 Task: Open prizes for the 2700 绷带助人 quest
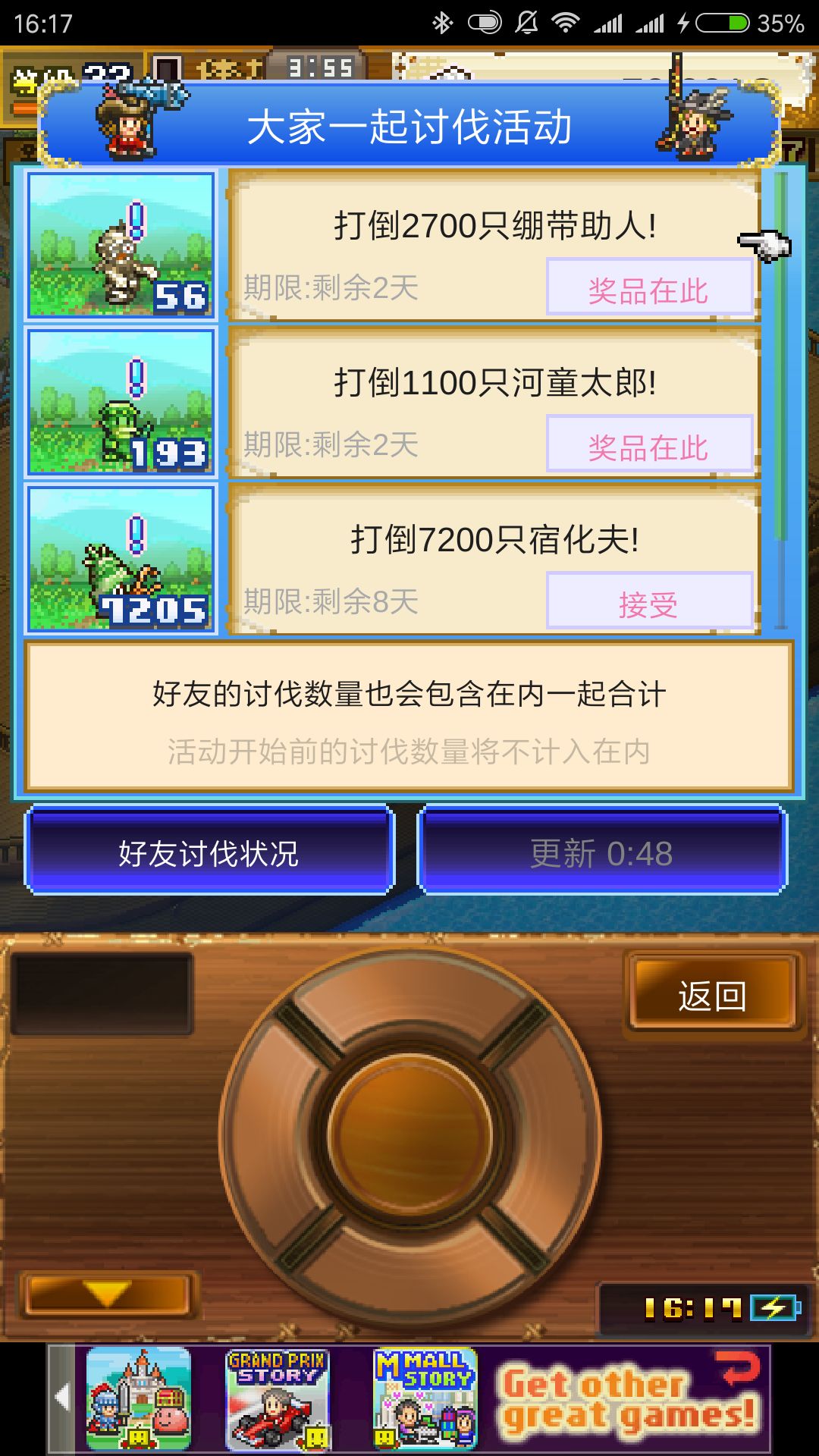649,289
